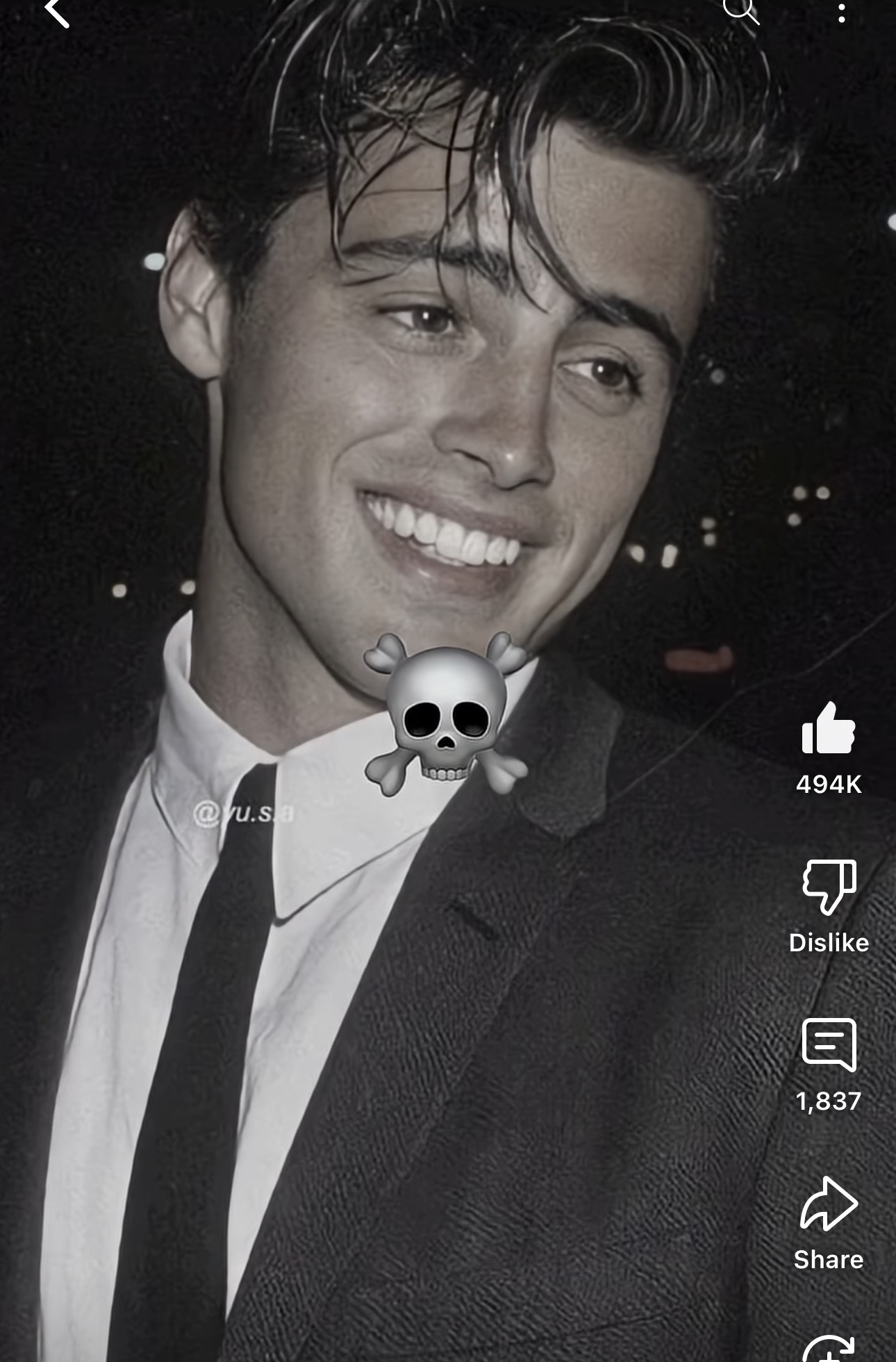Open the three-dot overflow menu
Screen dimensions: 896x1362
tap(841, 12)
